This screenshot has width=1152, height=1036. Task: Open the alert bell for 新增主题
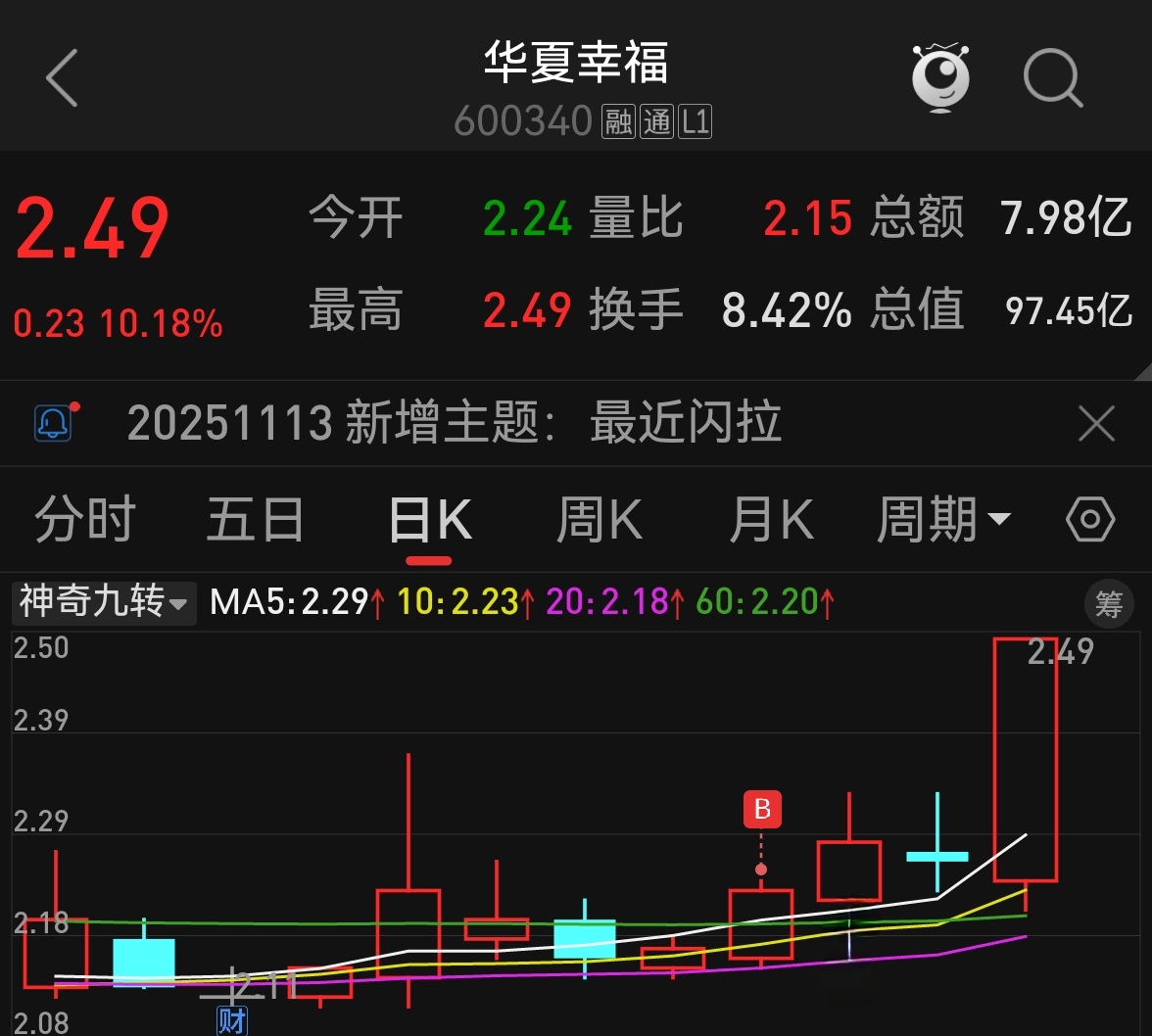click(55, 423)
